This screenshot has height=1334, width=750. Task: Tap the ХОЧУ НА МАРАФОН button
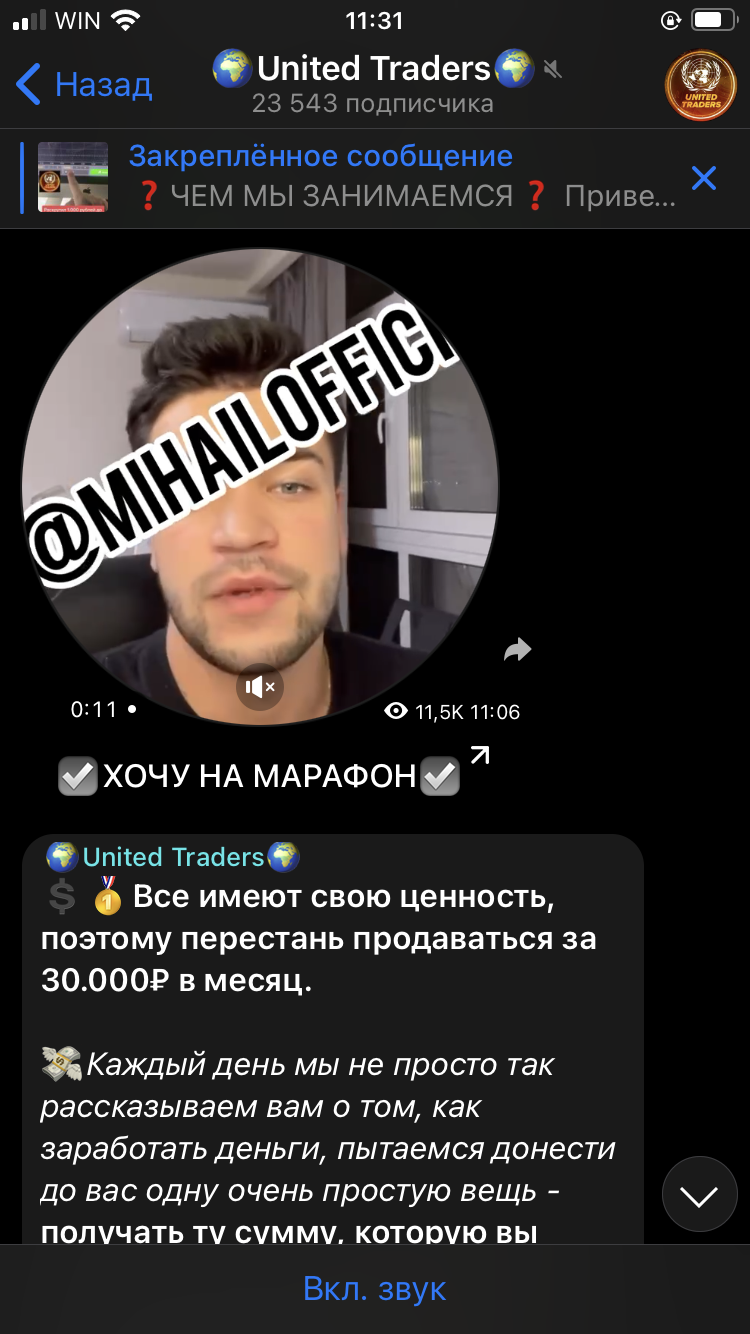tap(260, 777)
